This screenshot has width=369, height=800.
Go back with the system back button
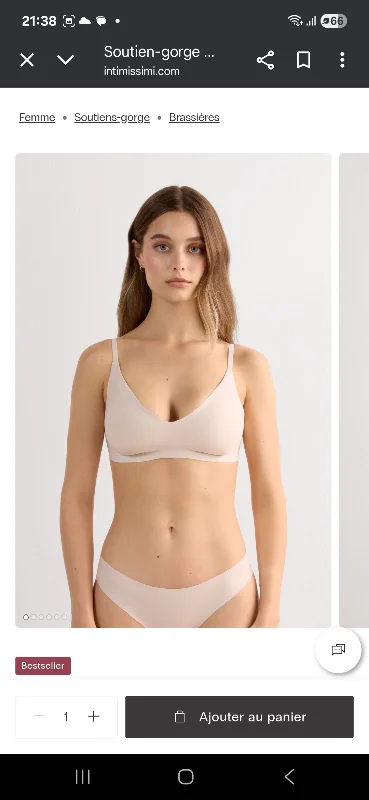point(289,777)
